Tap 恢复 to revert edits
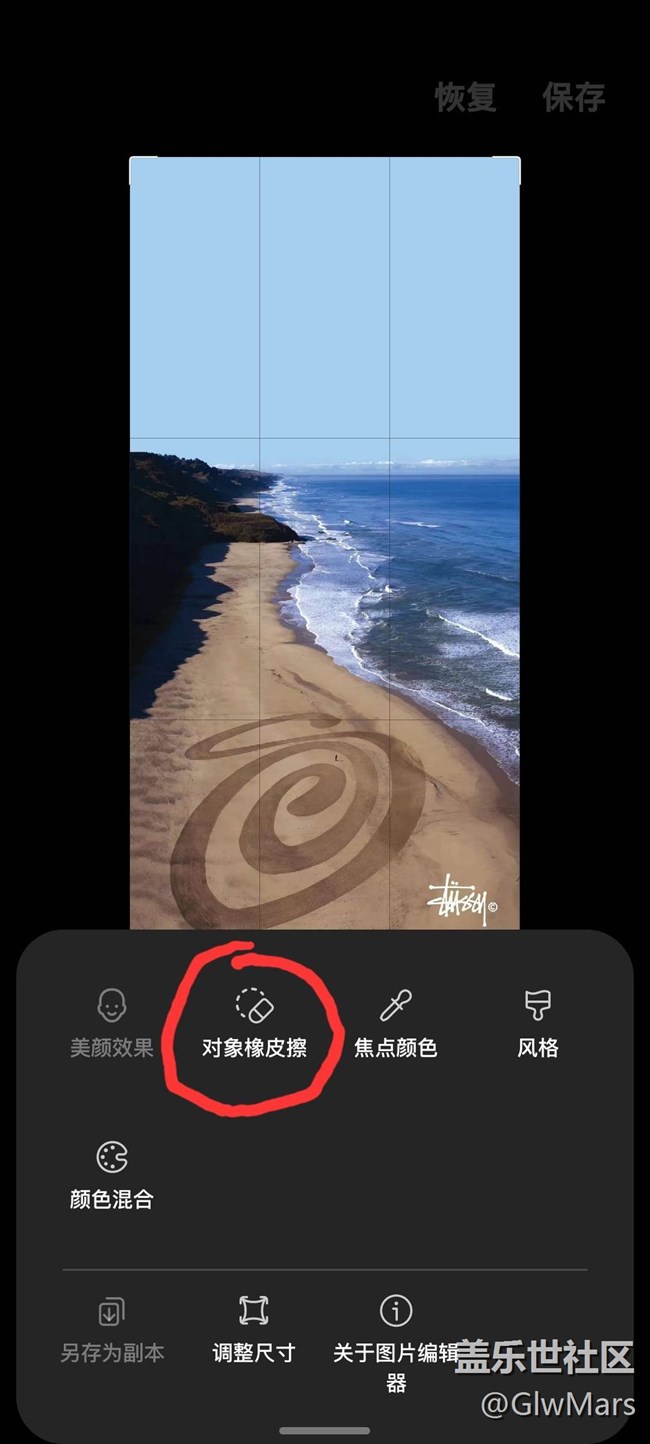 [465, 97]
